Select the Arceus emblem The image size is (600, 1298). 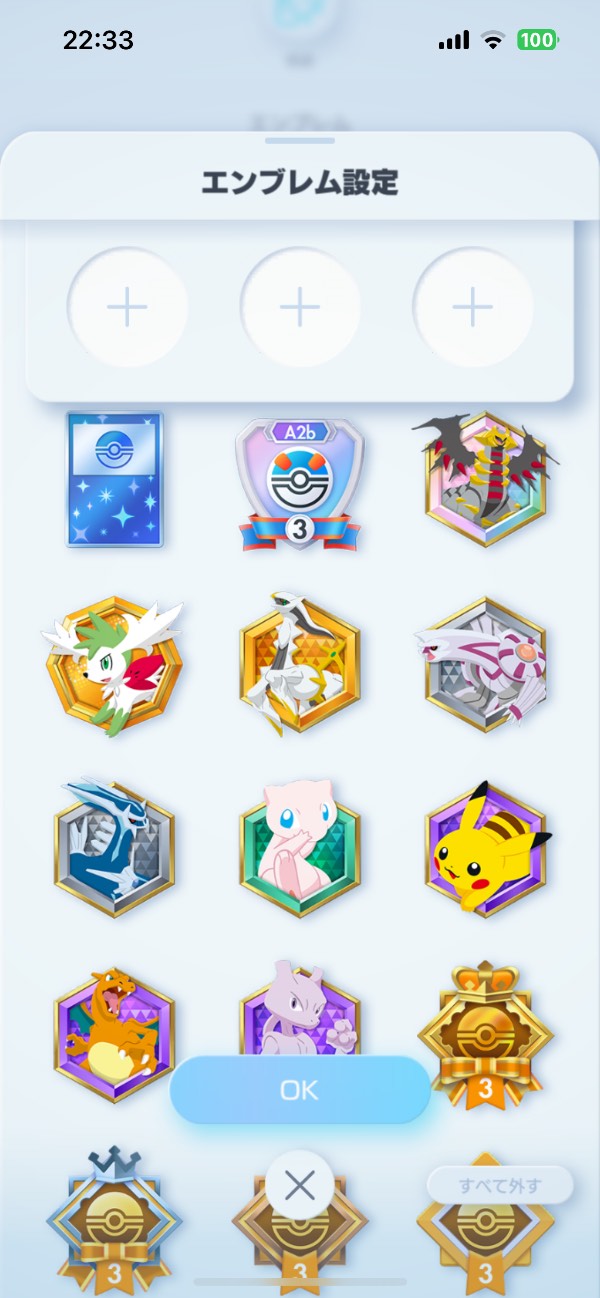pos(299,662)
